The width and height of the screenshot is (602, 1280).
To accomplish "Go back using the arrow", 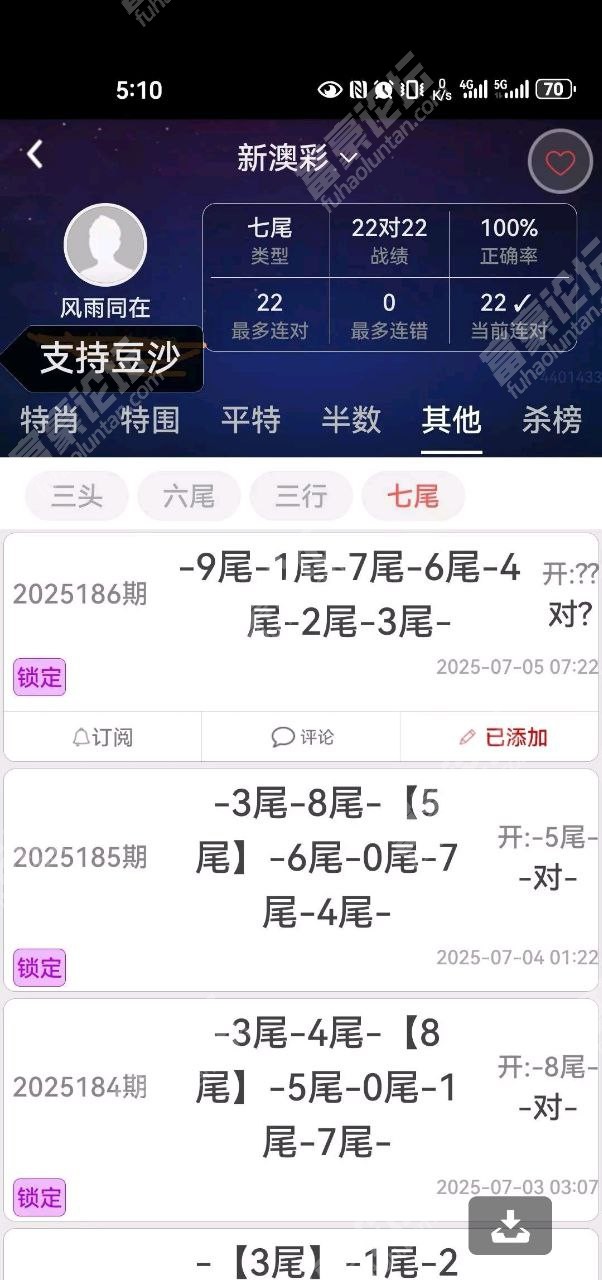I will tap(35, 154).
